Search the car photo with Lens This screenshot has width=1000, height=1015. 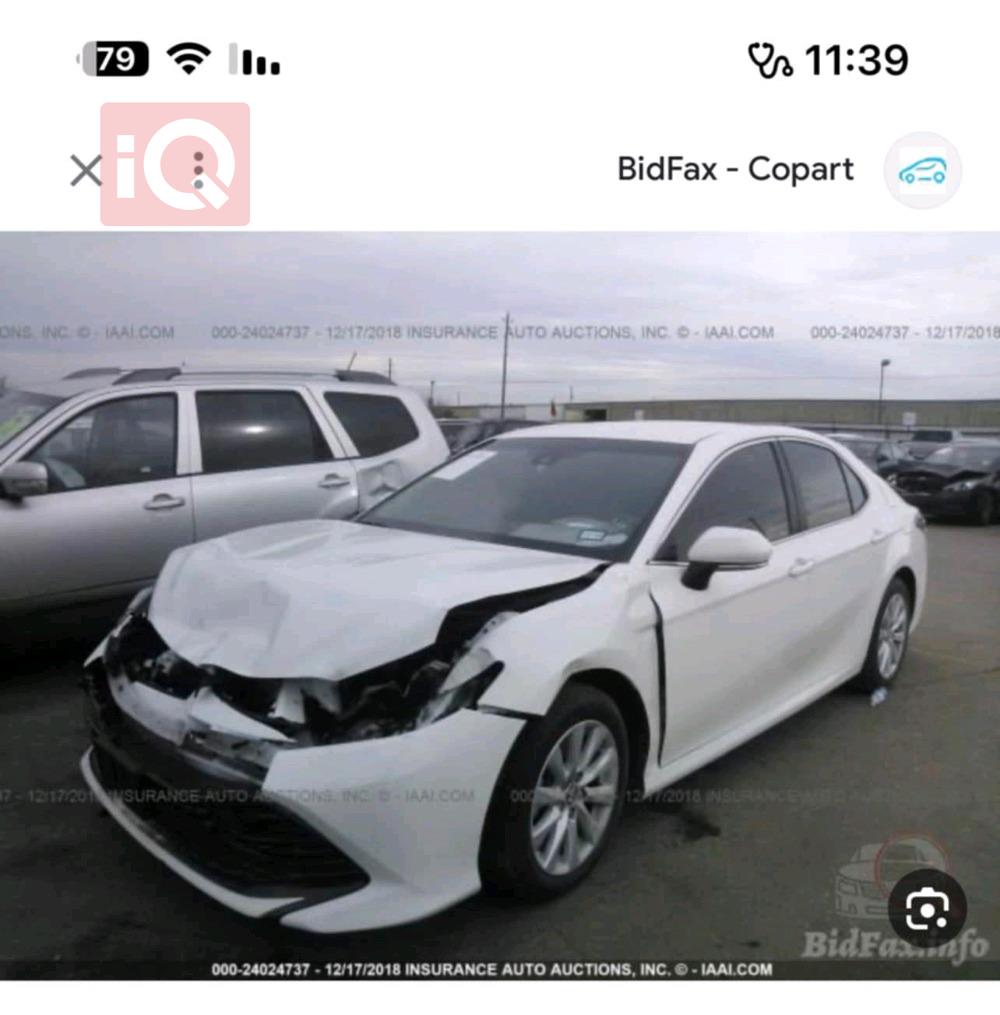pos(926,908)
